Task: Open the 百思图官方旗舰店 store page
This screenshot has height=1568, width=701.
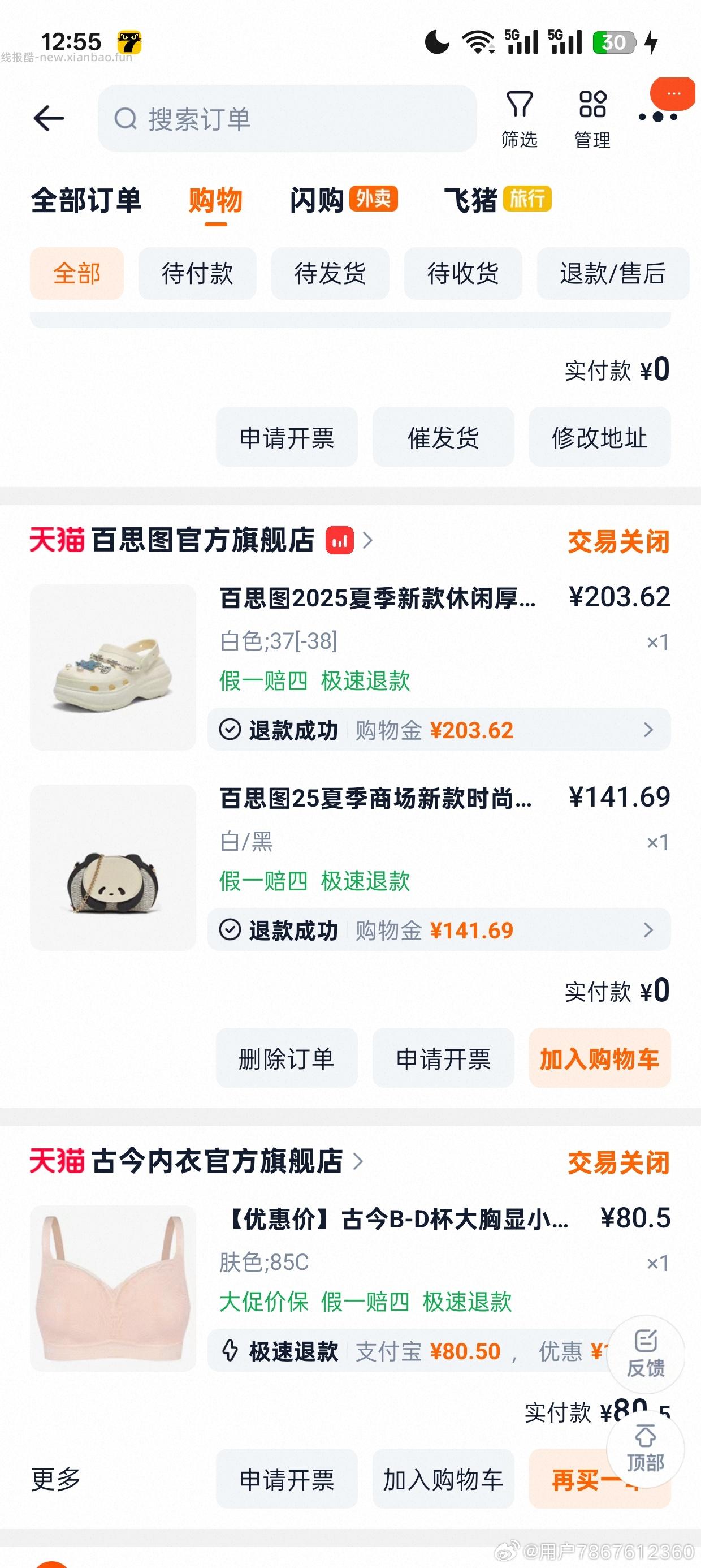Action: (202, 540)
